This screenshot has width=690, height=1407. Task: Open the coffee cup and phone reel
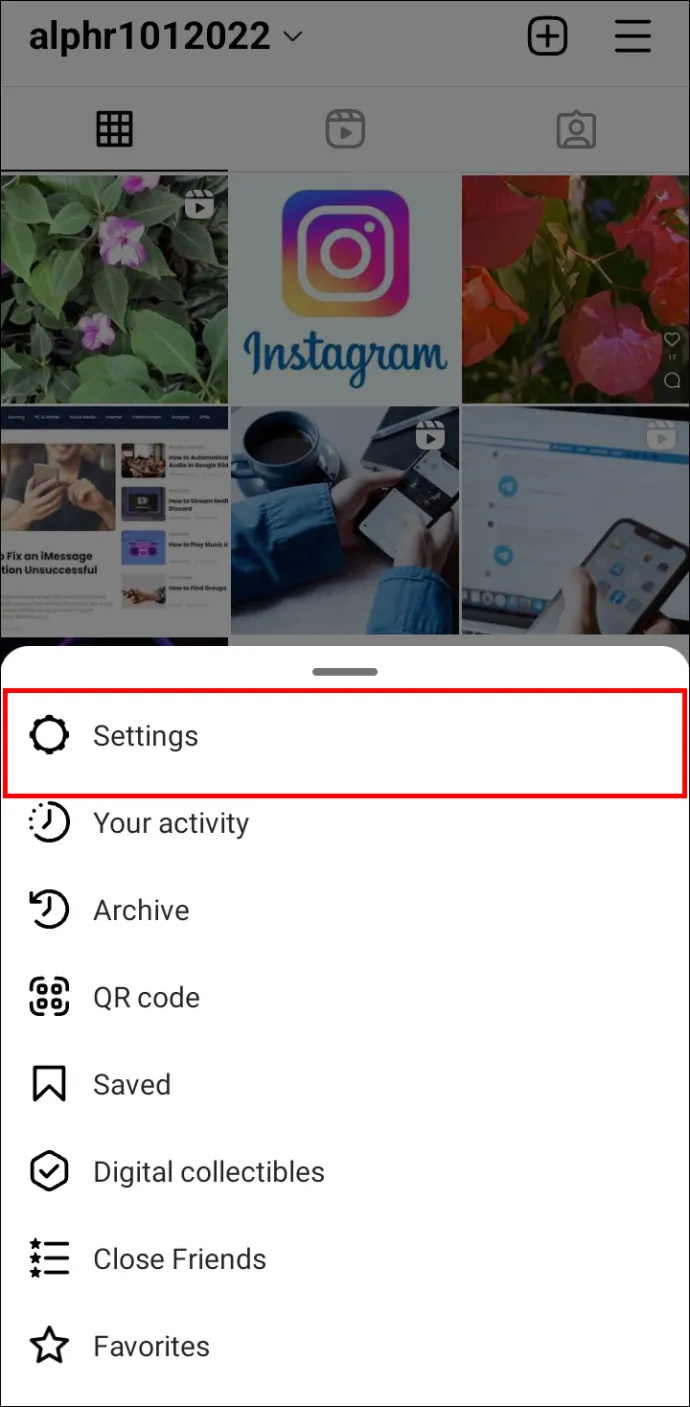345,520
